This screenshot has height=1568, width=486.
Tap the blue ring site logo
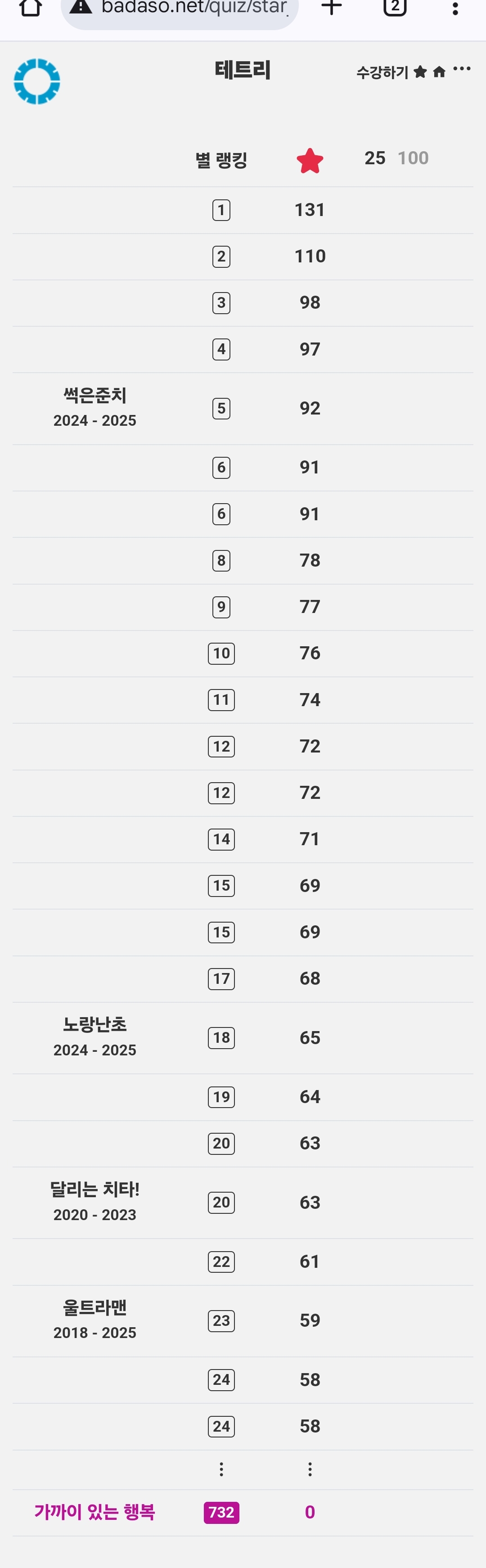point(37,81)
